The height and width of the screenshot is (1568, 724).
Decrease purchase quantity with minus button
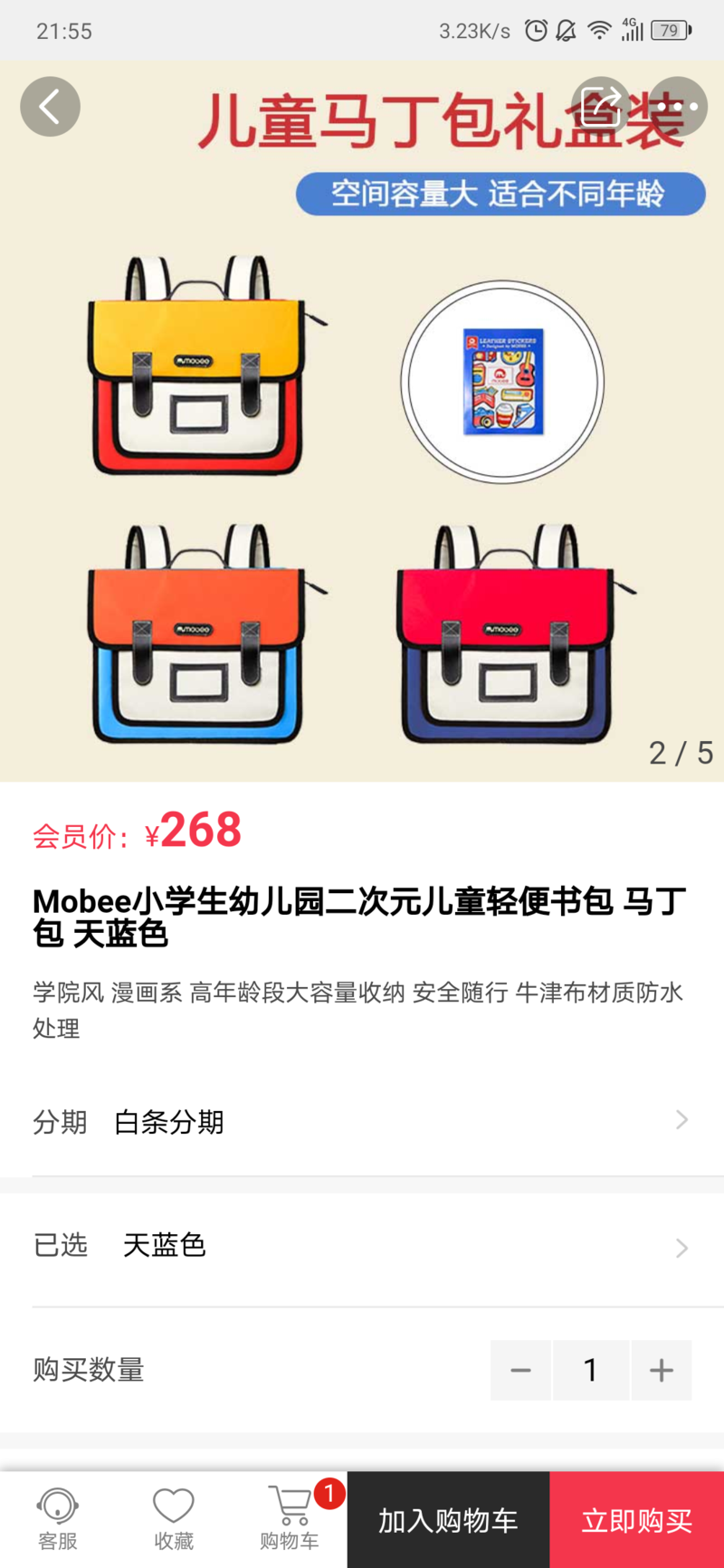(x=520, y=1370)
